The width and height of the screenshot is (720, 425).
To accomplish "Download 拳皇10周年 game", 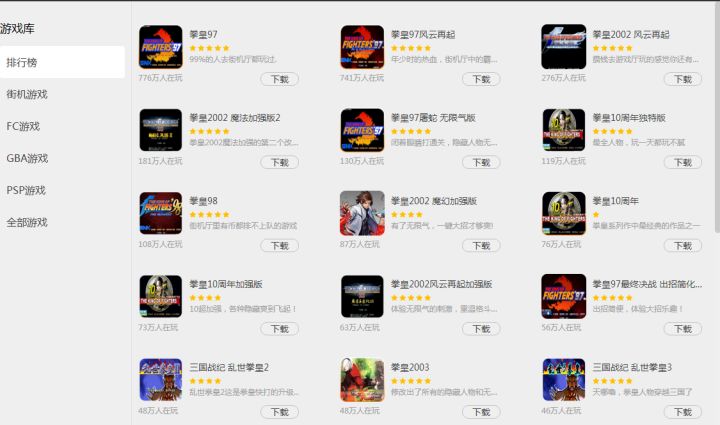I will pos(682,245).
